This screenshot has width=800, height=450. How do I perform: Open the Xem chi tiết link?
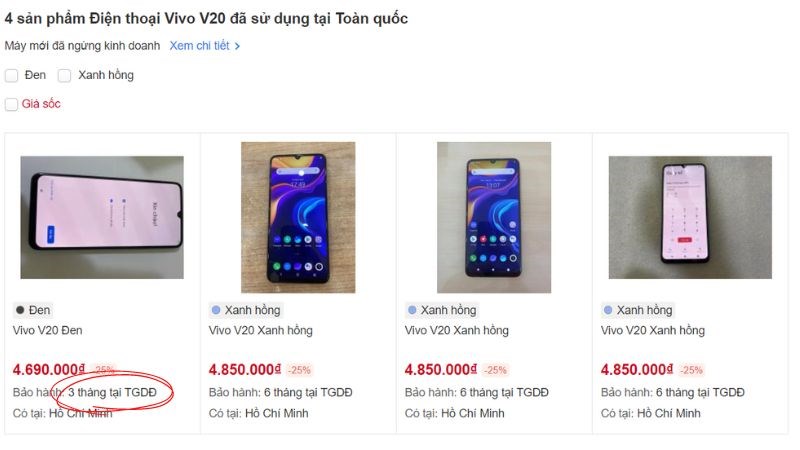(x=204, y=46)
